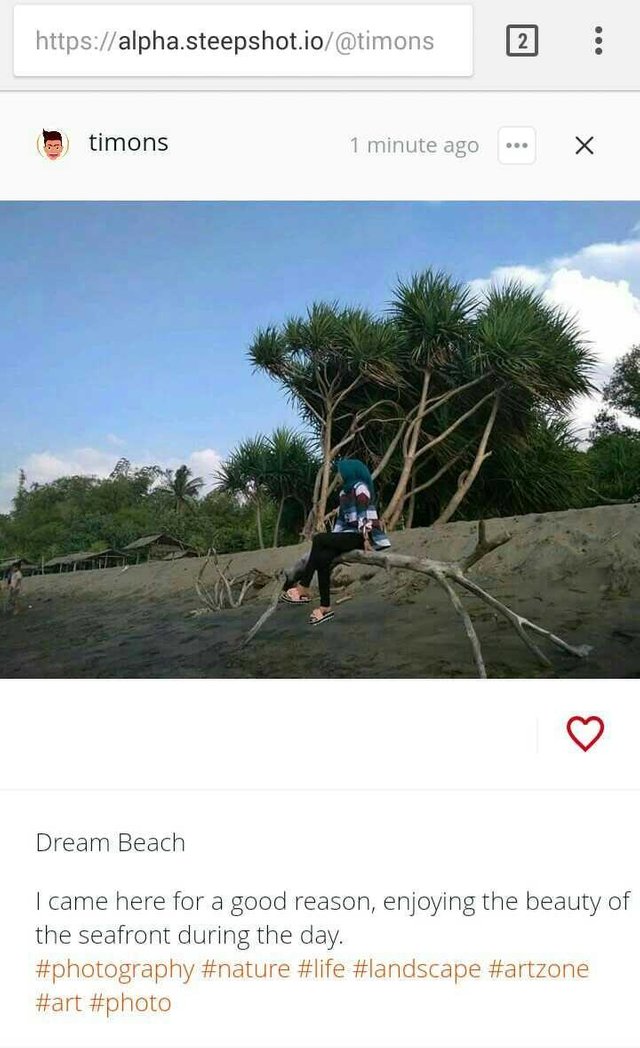Like the Dream Beach post

(585, 733)
